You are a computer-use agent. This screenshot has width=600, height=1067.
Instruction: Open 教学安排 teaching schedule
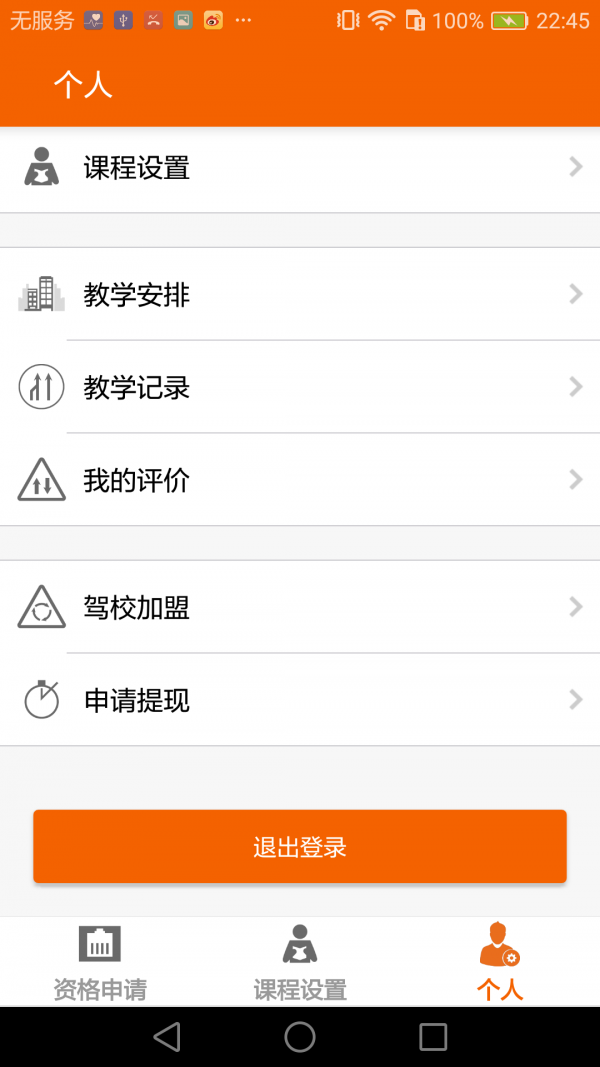[300, 295]
